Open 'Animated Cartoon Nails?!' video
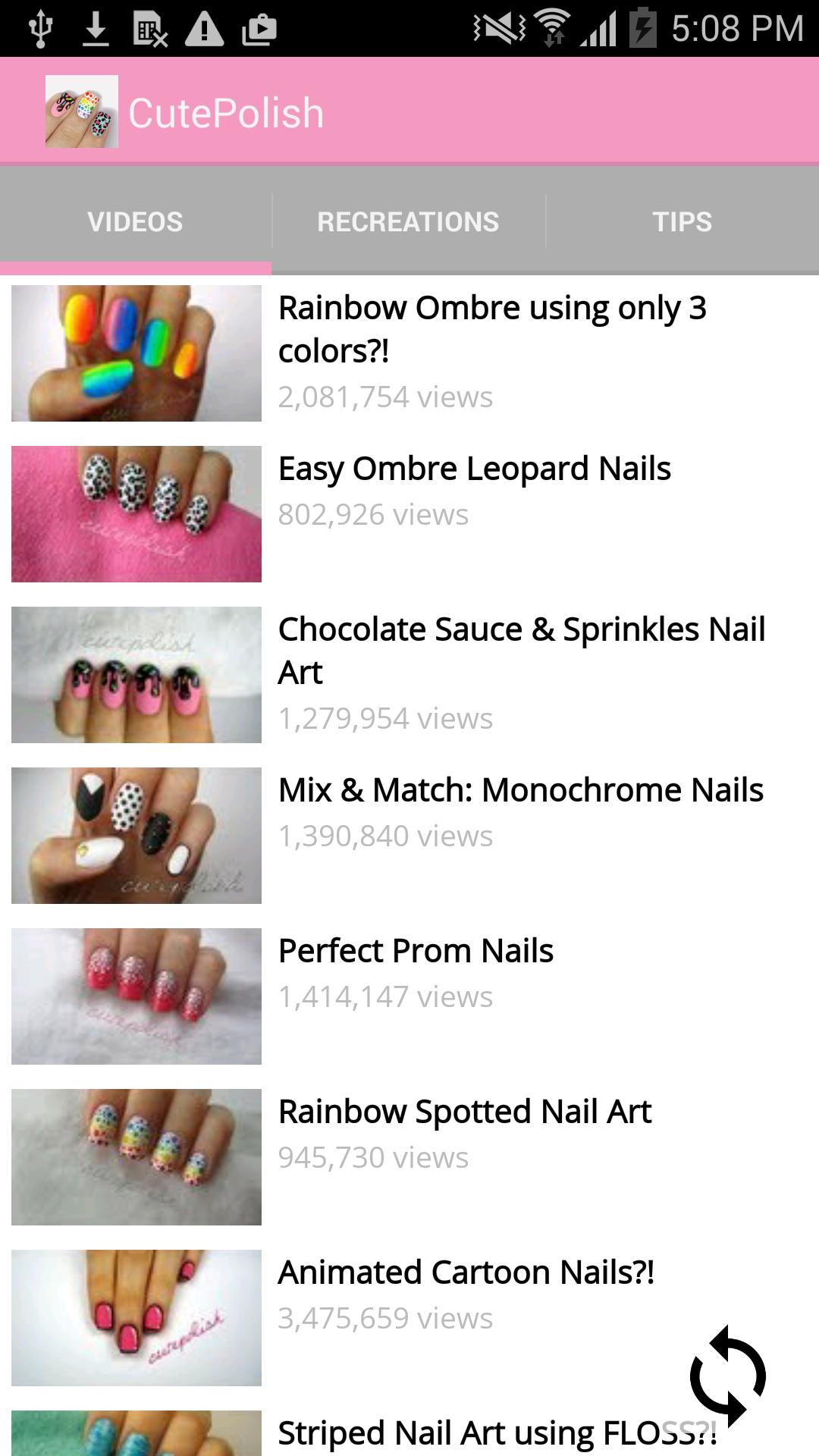This screenshot has height=1456, width=819. click(x=466, y=1272)
